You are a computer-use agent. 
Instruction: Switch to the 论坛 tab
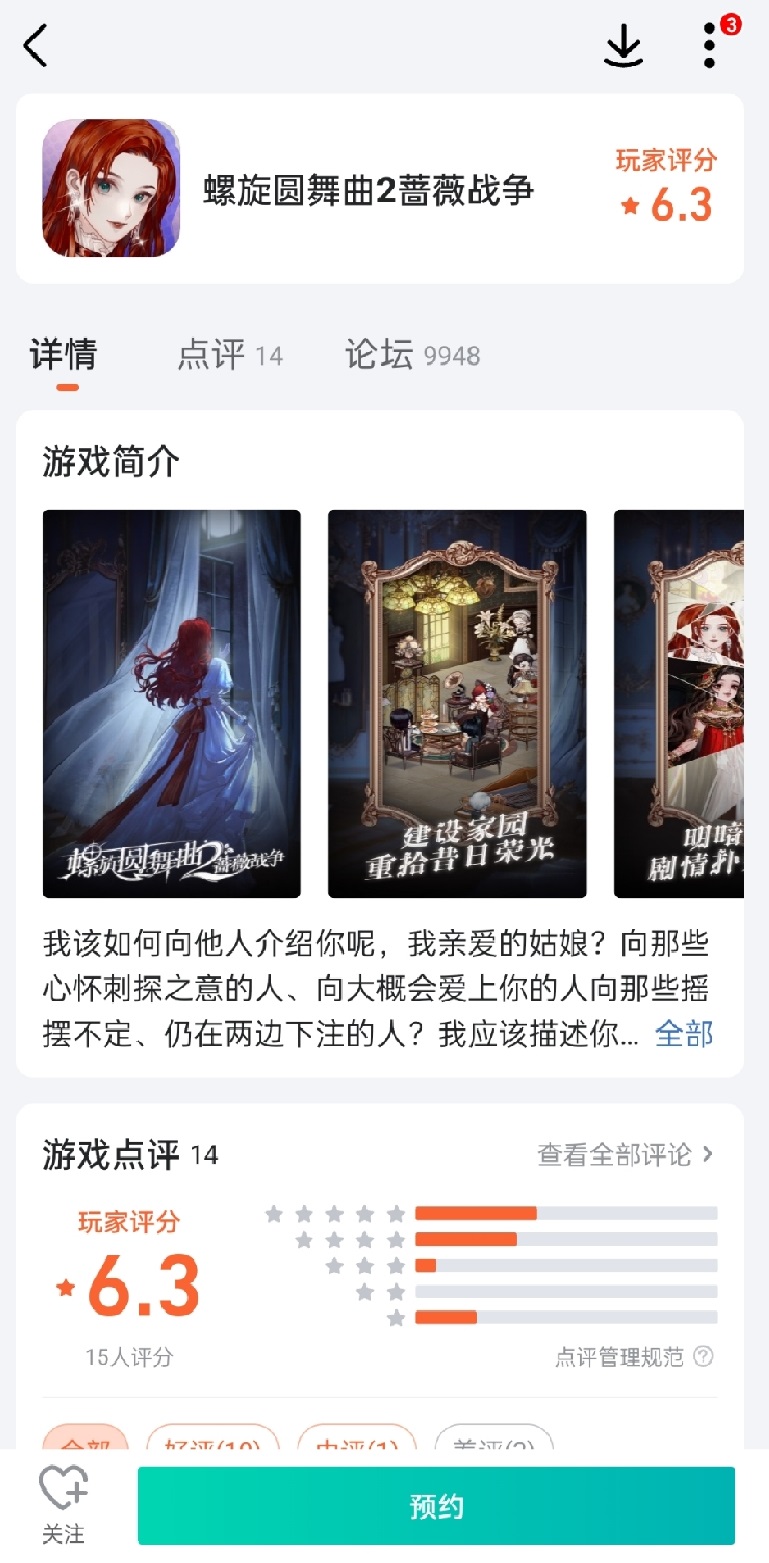click(411, 355)
